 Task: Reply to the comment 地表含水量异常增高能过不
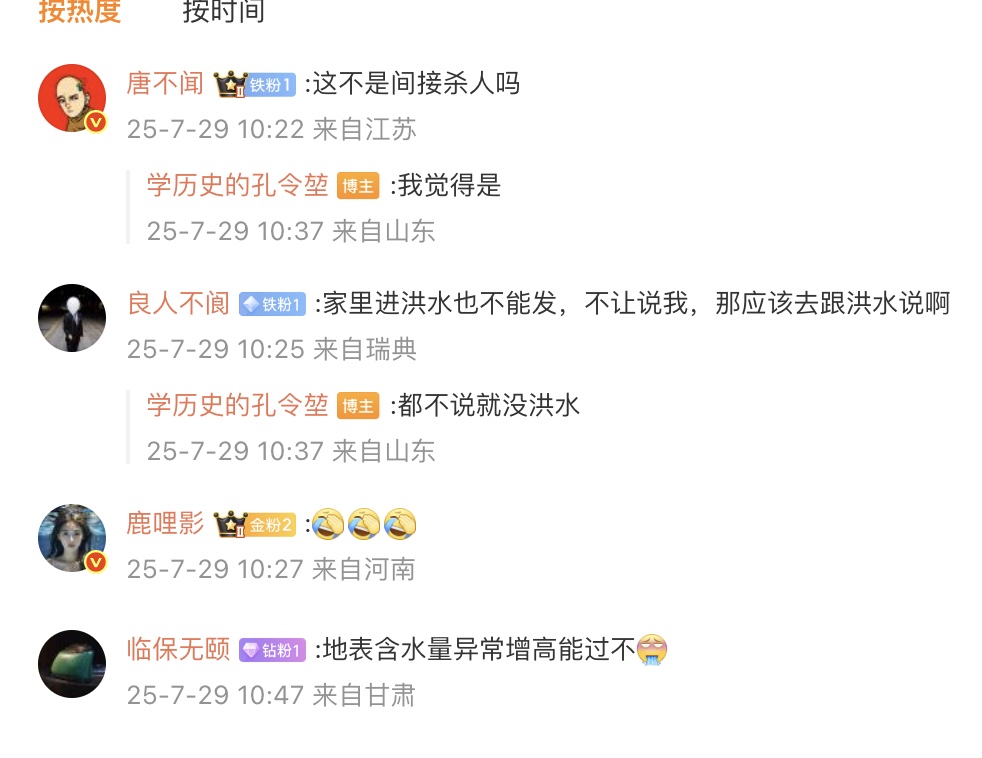[478, 650]
